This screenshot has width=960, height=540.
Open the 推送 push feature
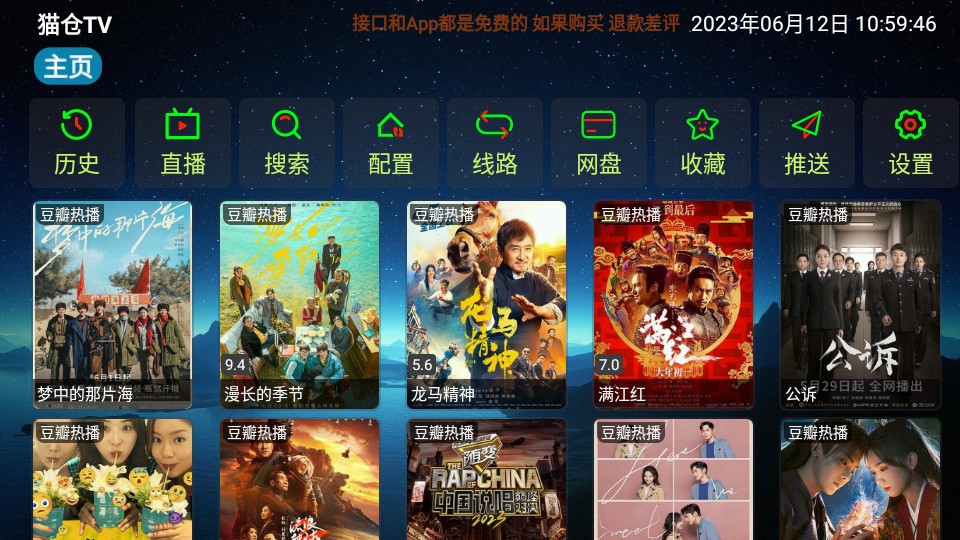pyautogui.click(x=806, y=143)
